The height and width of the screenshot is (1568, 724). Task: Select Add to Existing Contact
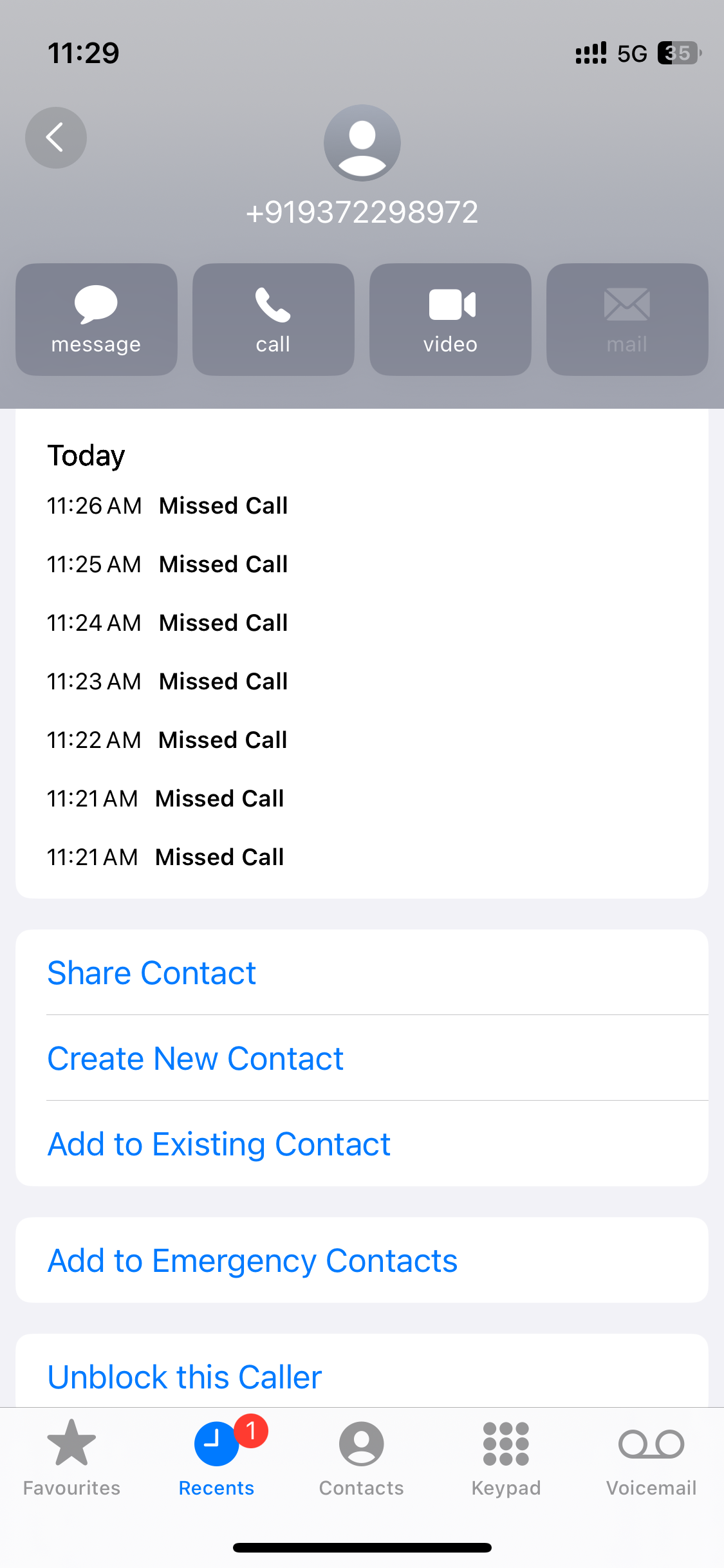(x=219, y=1144)
